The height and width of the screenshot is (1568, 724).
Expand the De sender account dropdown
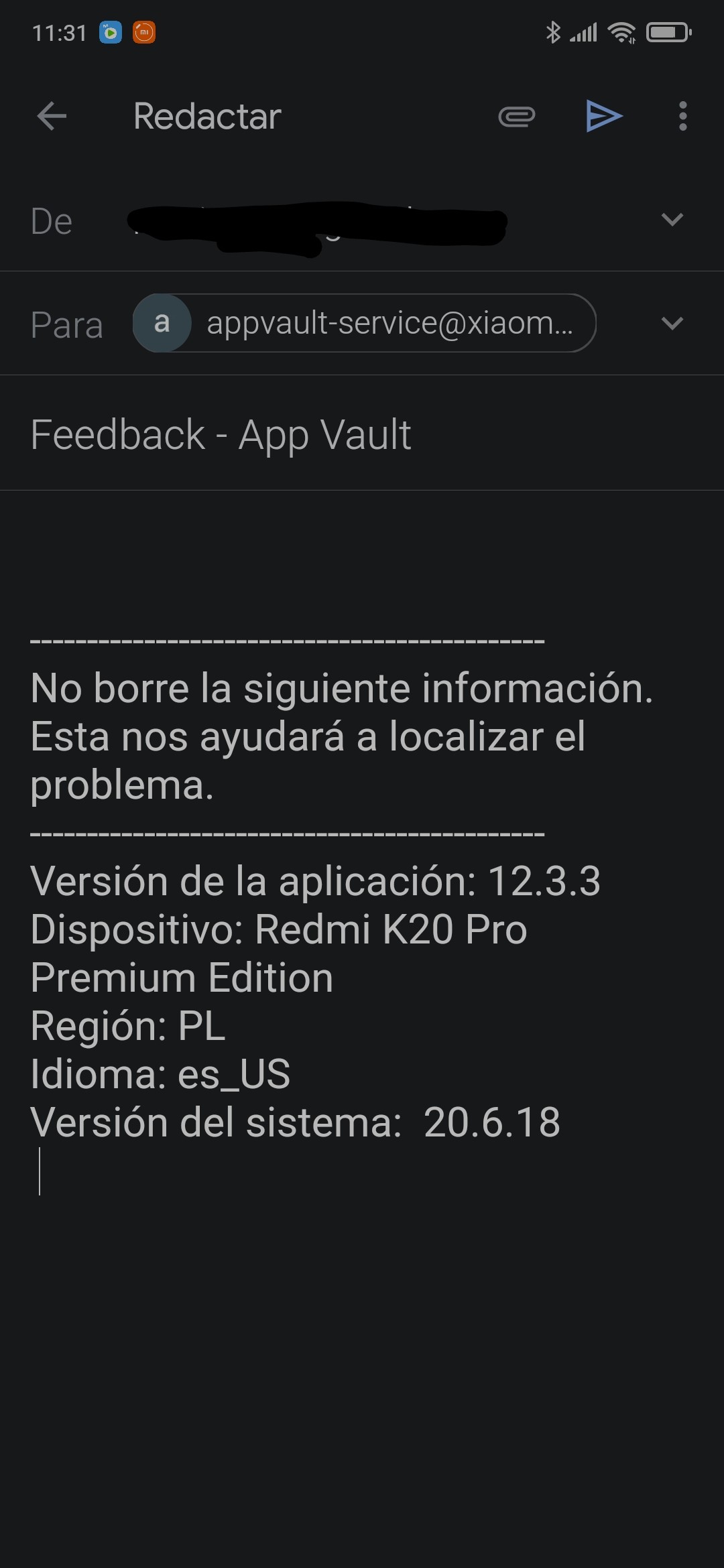coord(672,220)
